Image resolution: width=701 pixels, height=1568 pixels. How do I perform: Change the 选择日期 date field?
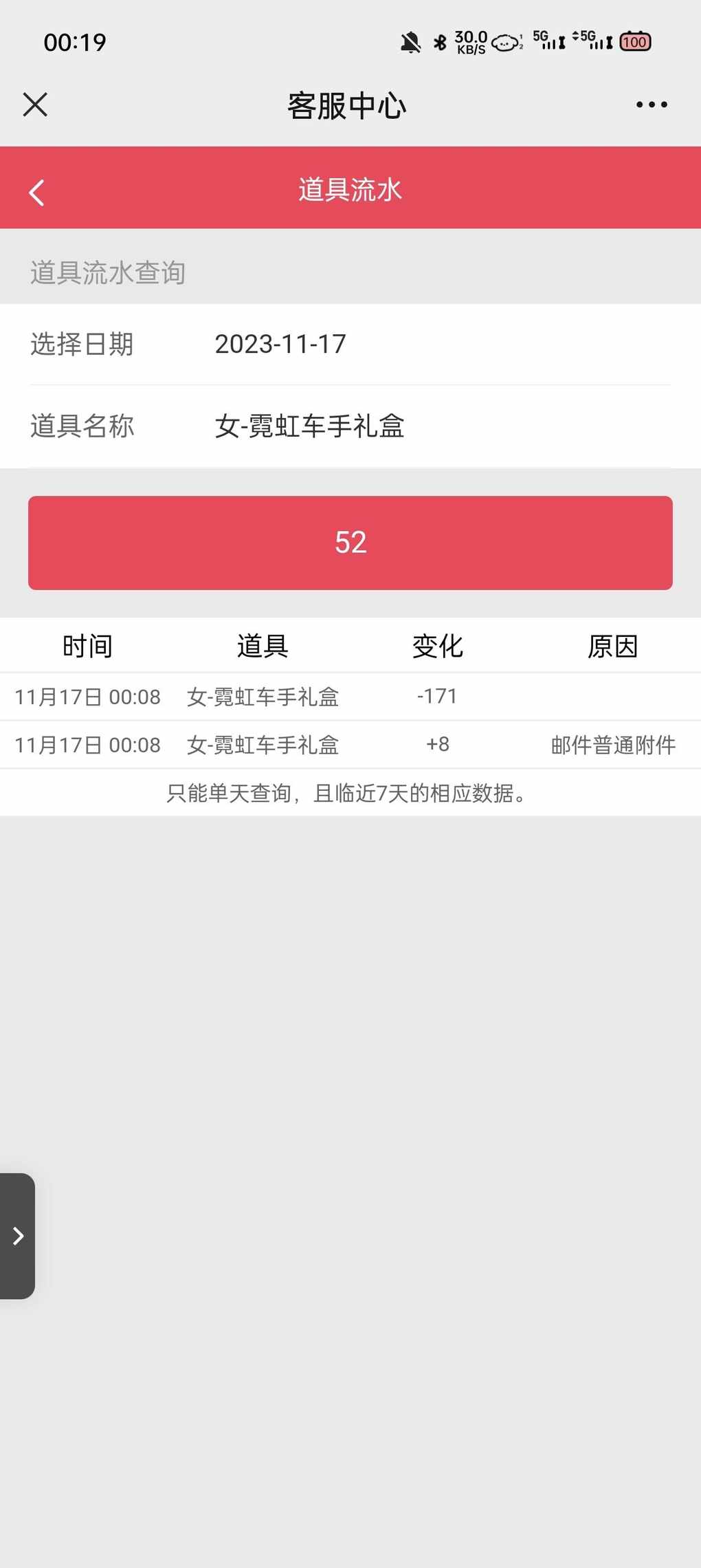[x=350, y=345]
